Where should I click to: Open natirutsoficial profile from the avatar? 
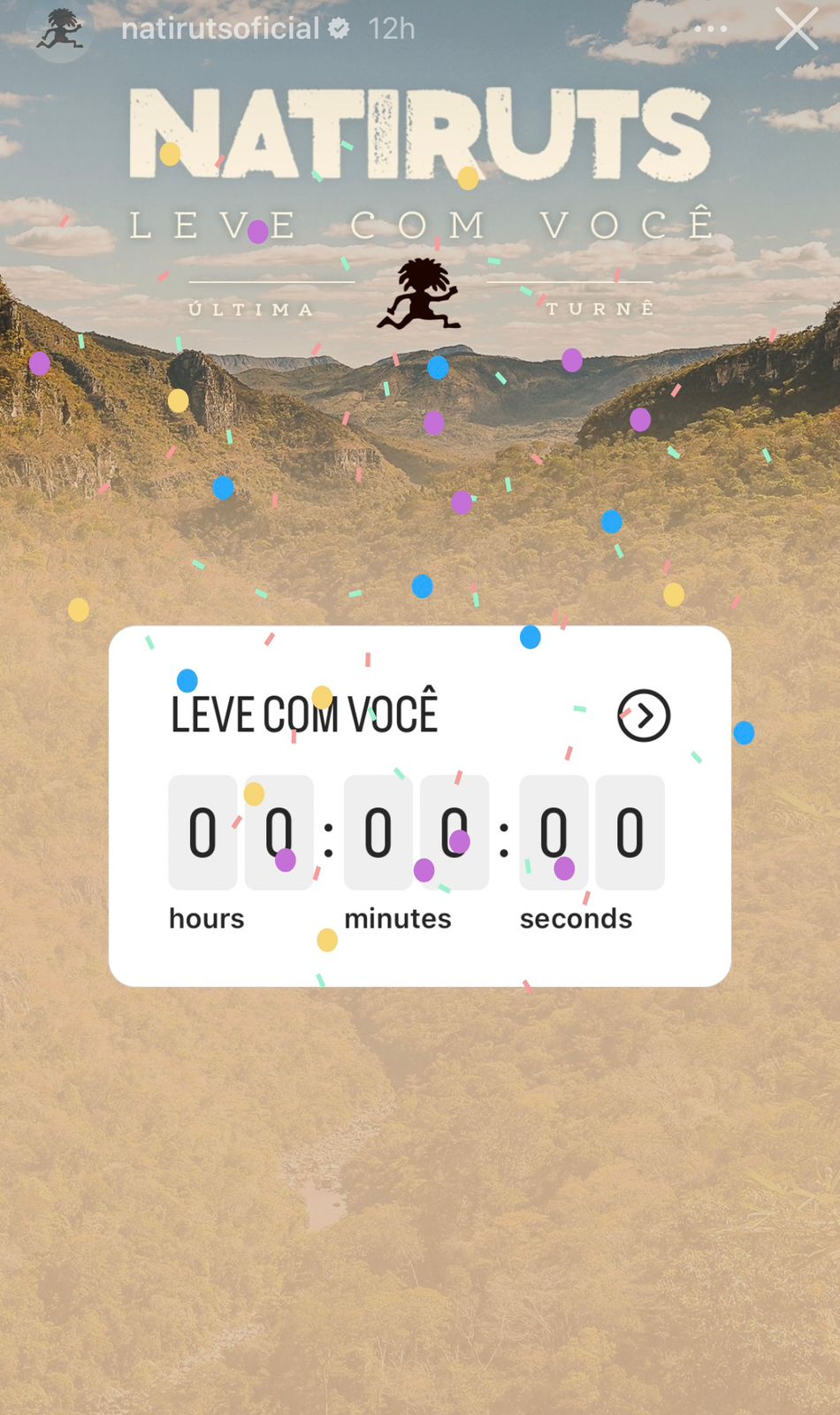pyautogui.click(x=60, y=29)
